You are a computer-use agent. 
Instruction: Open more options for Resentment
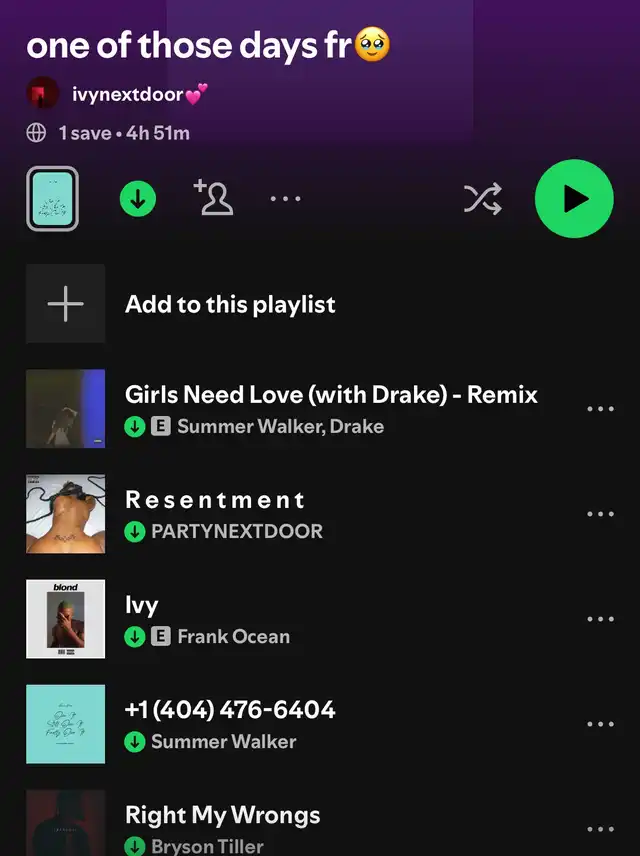click(600, 514)
